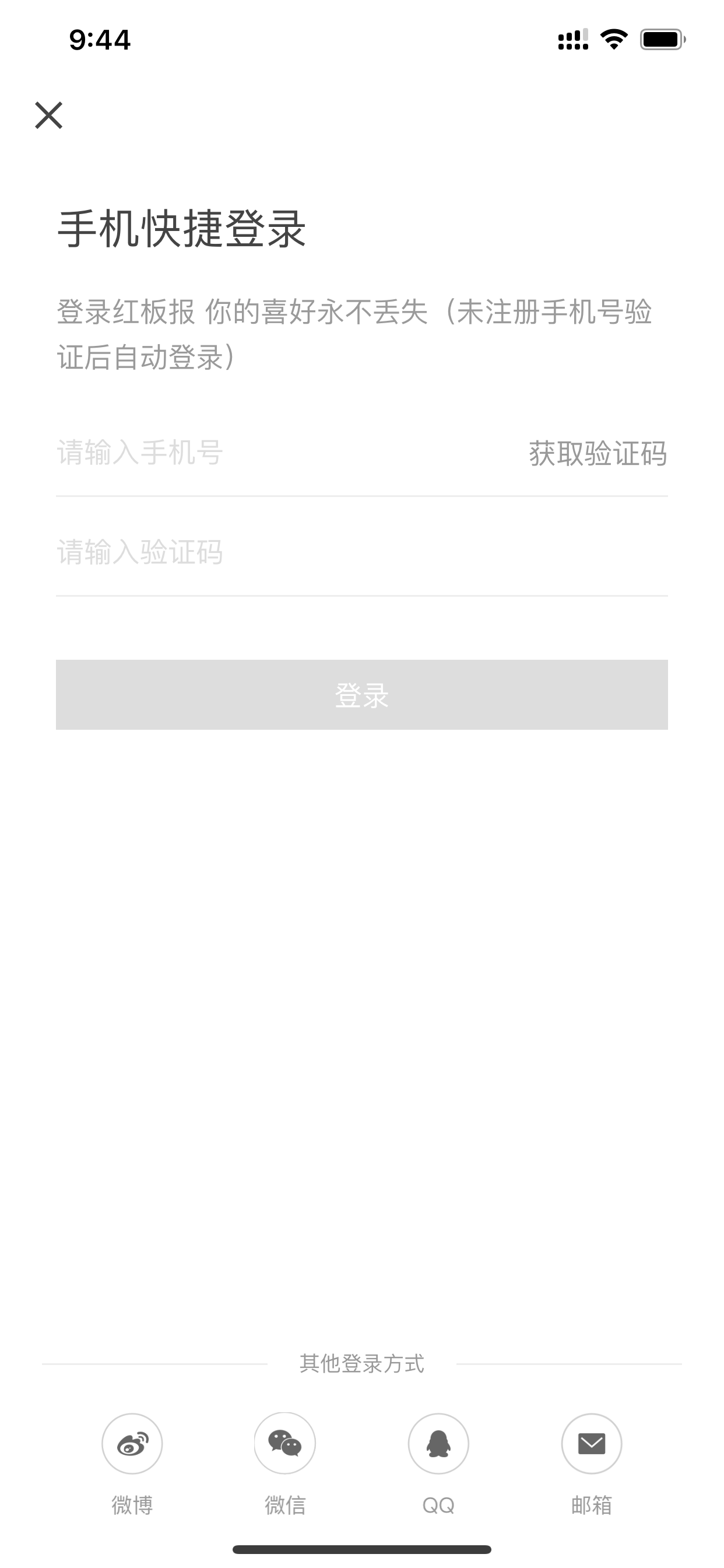Request code via 获取验证码
This screenshot has height=1568, width=724.
tap(598, 454)
